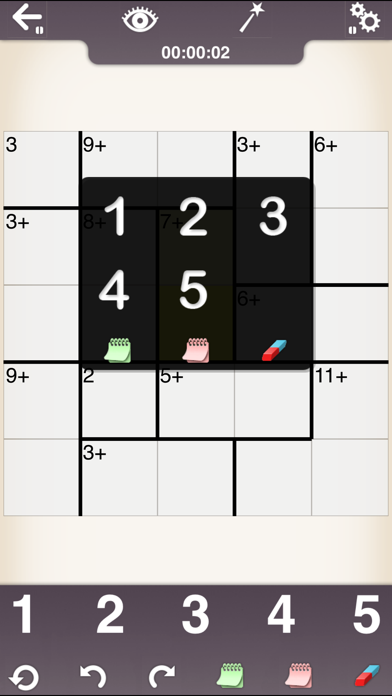
Task: Select the top-left cell labeled 3
Action: click(41, 169)
